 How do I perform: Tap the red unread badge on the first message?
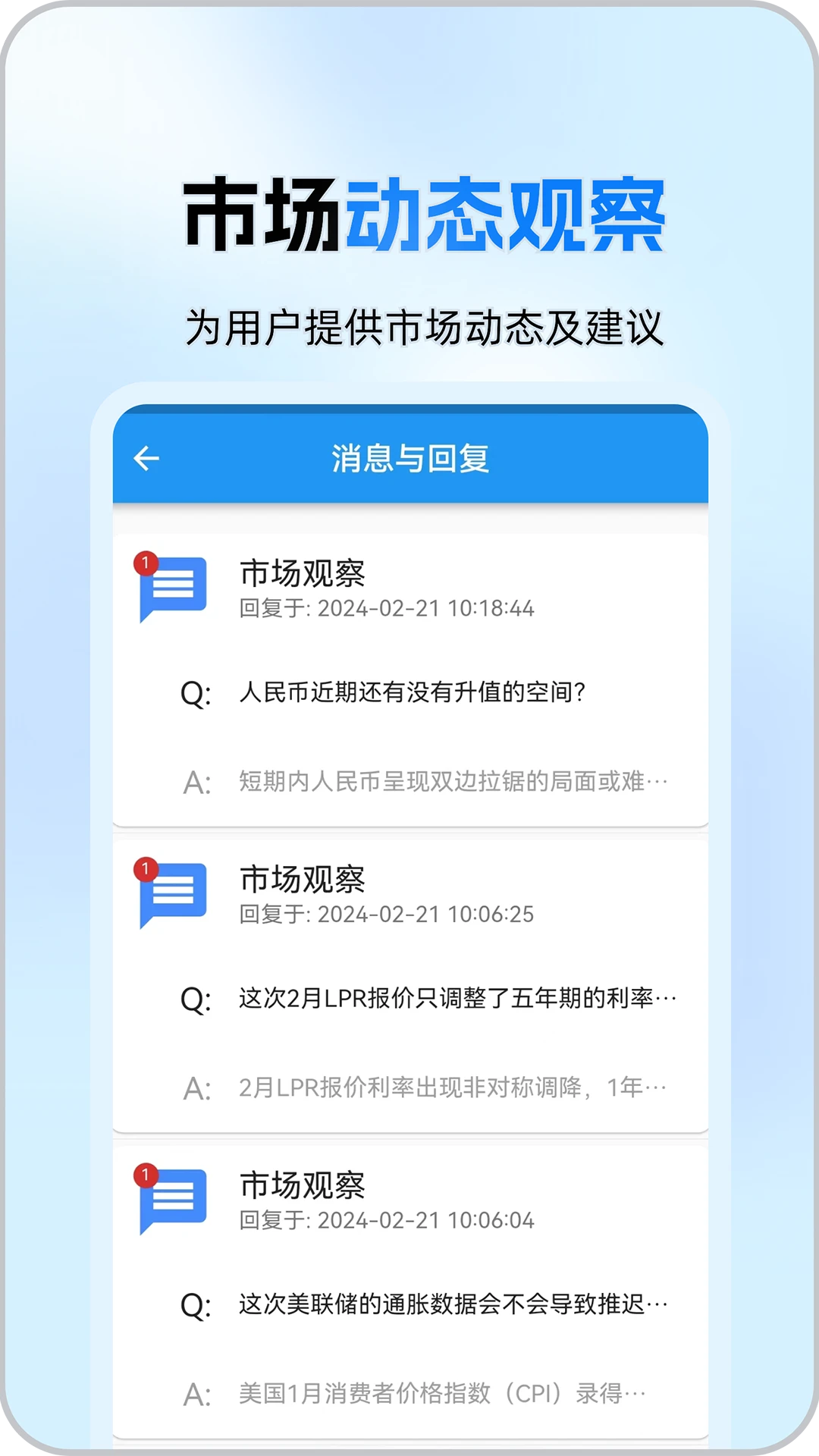146,561
